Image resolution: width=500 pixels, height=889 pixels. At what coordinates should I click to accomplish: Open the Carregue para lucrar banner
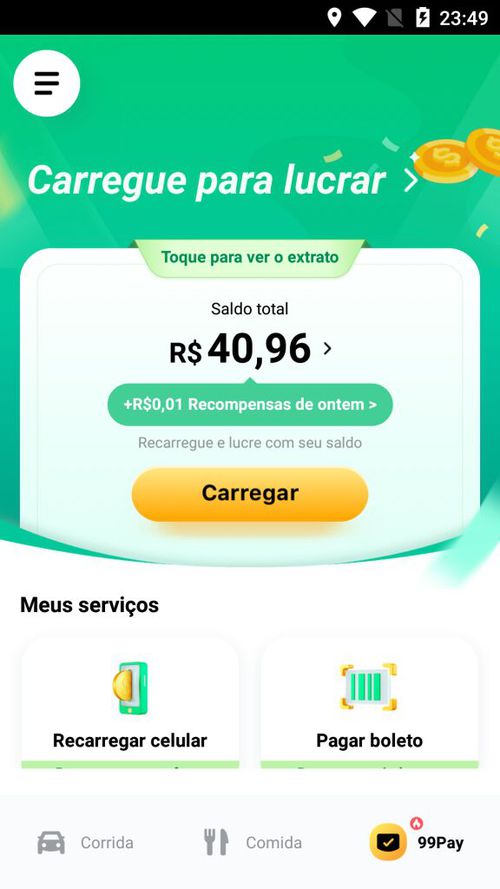pyautogui.click(x=223, y=180)
